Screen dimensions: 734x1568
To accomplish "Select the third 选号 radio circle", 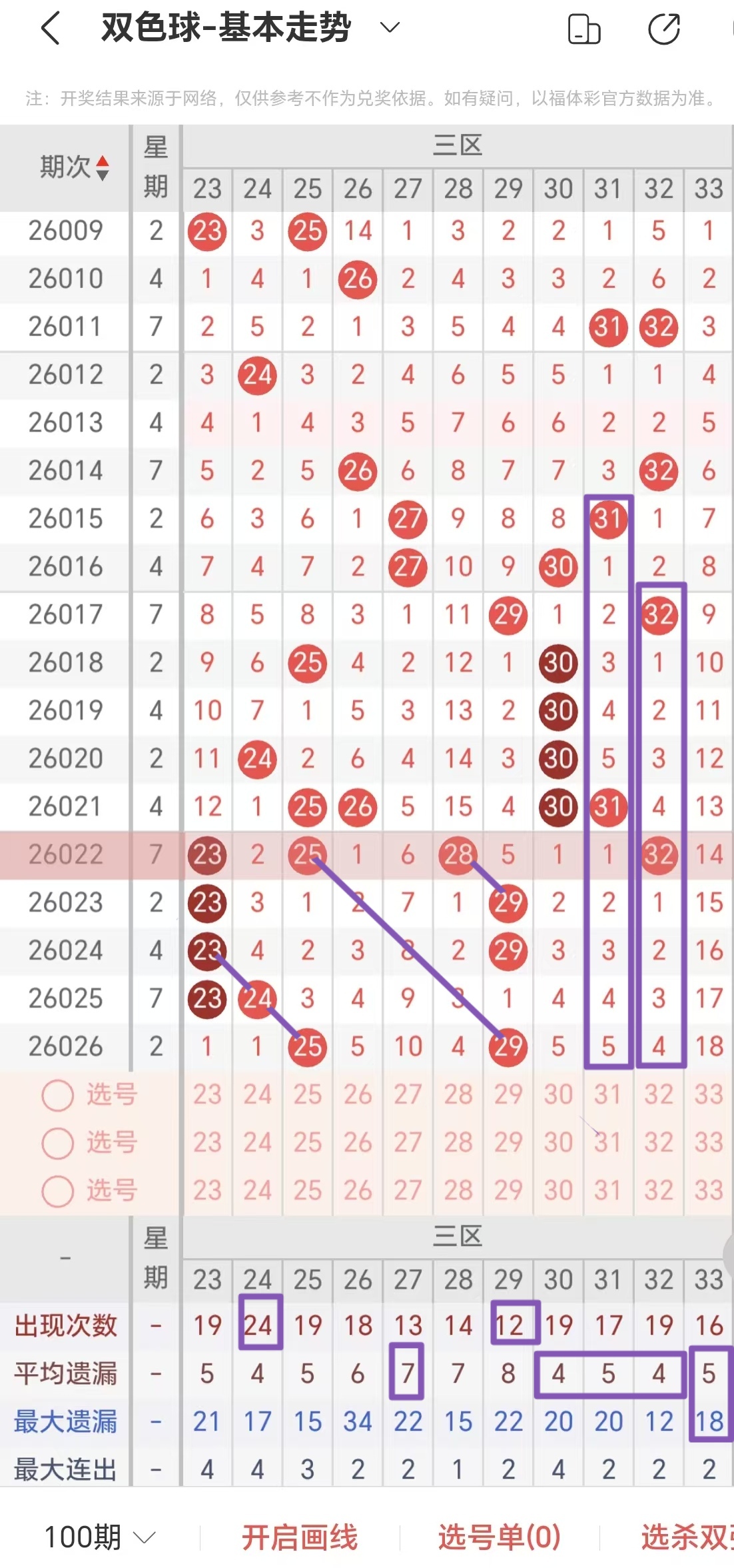I will (58, 1190).
